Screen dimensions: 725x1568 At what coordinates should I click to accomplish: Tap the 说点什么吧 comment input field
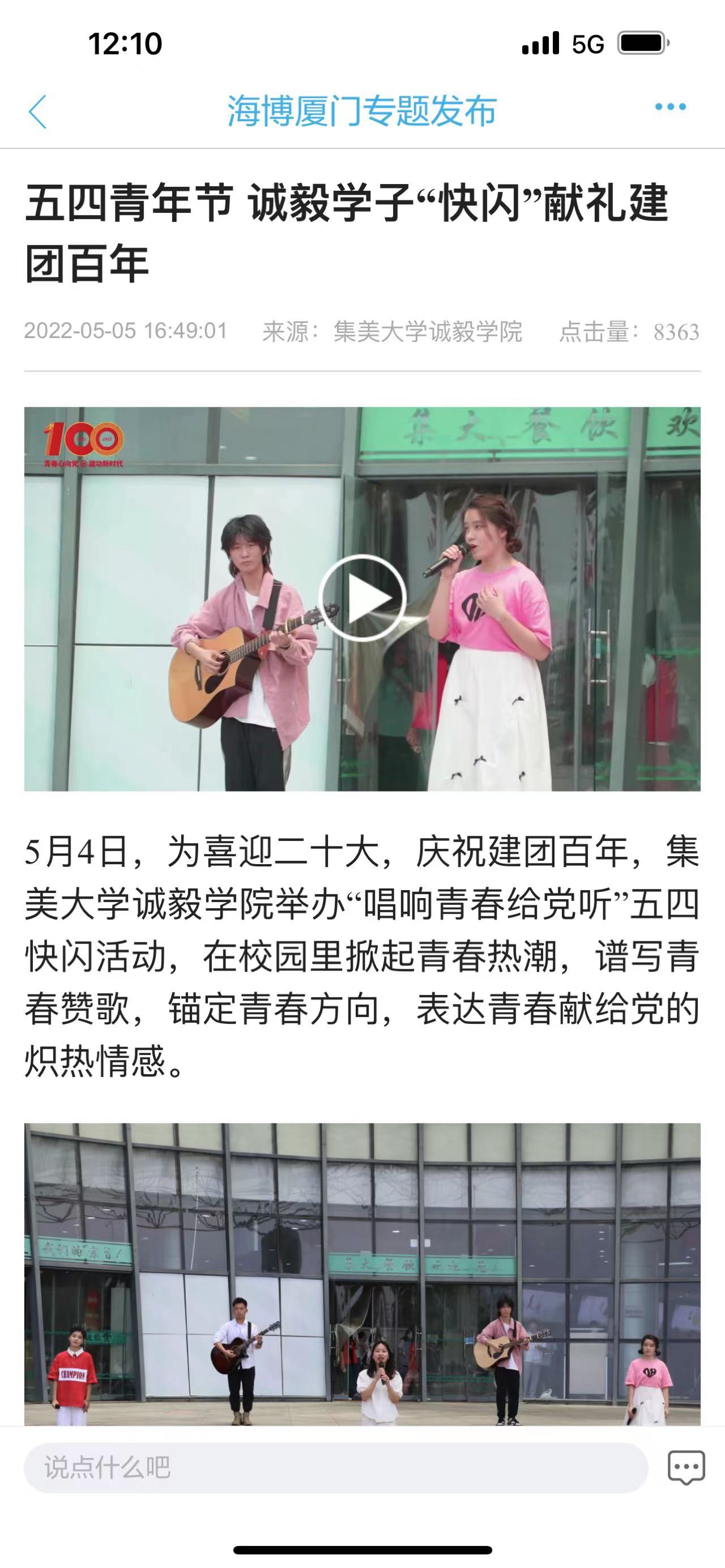[335, 1468]
